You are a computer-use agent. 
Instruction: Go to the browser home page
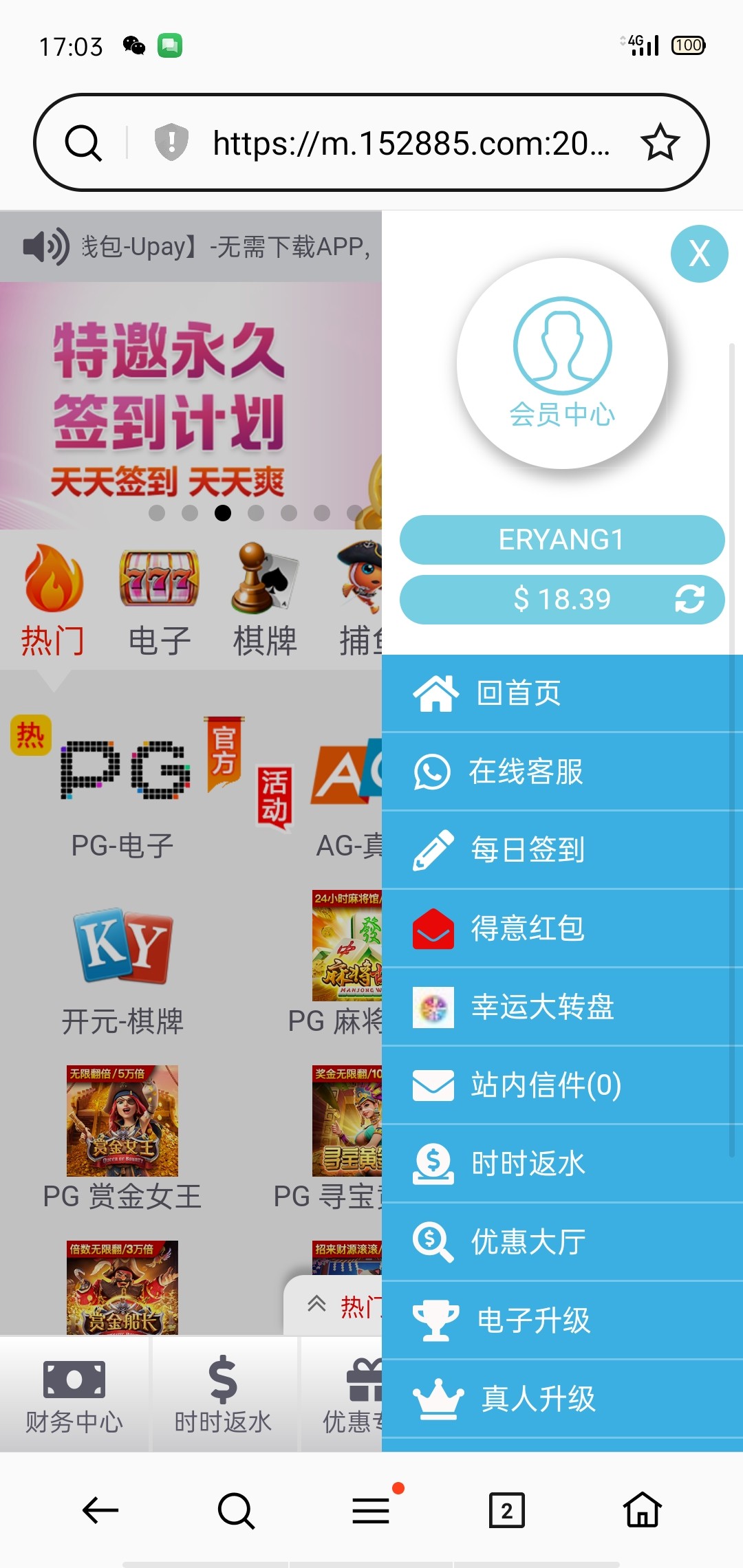point(643,1510)
